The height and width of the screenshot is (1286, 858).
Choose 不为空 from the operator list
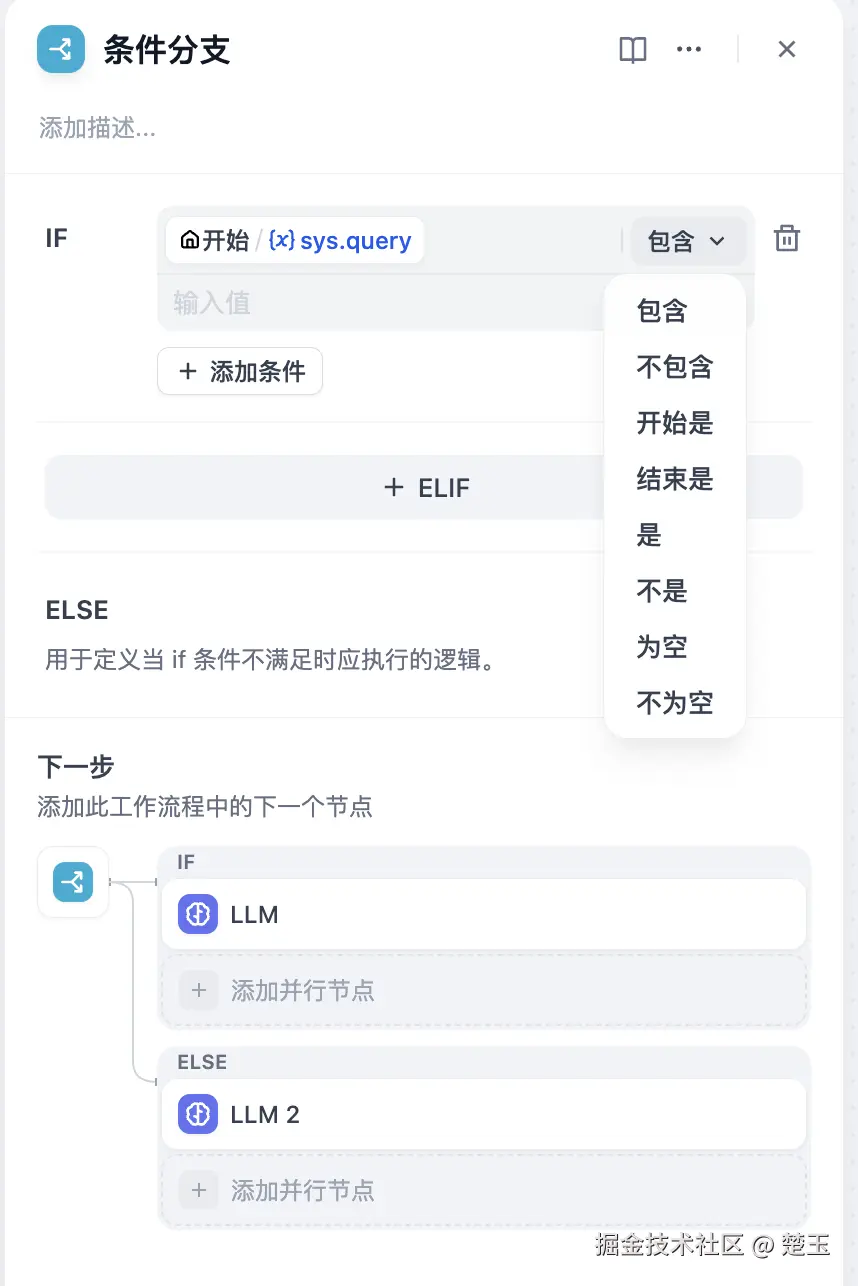tap(674, 703)
